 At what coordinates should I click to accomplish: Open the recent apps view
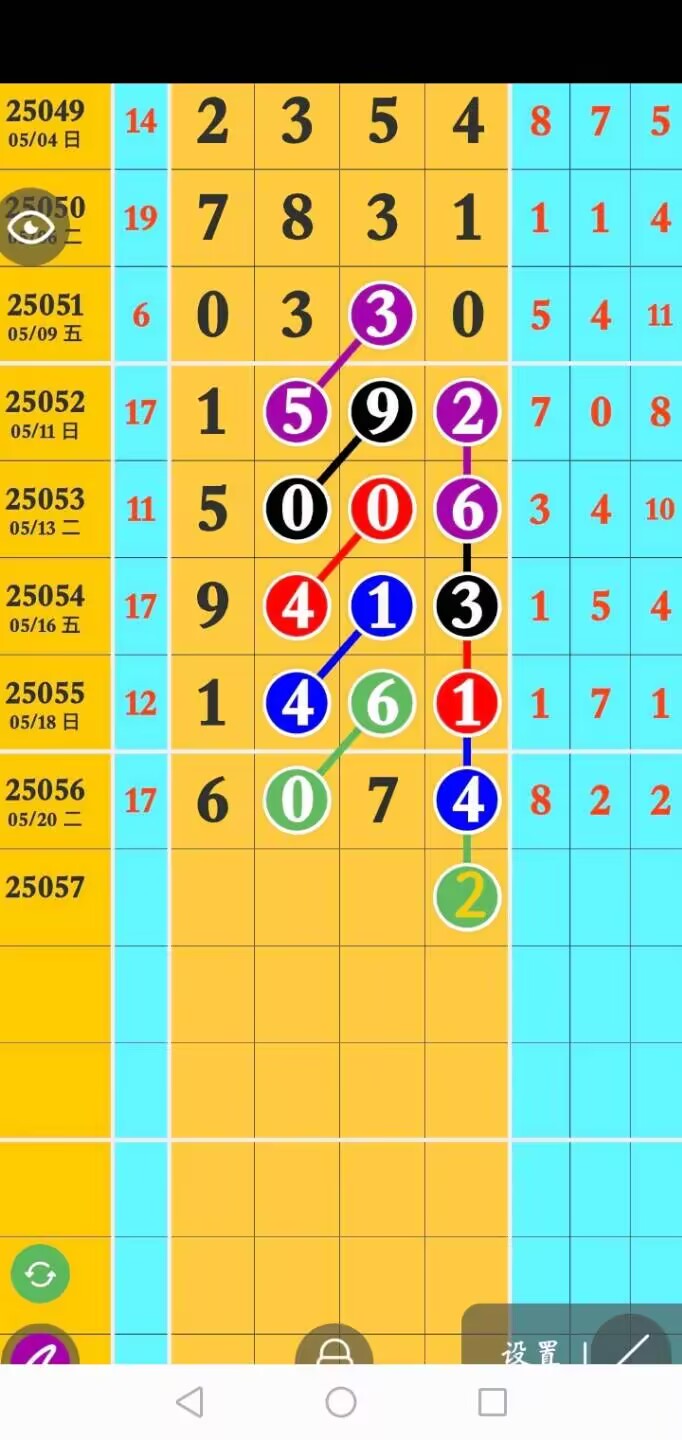[492, 1402]
